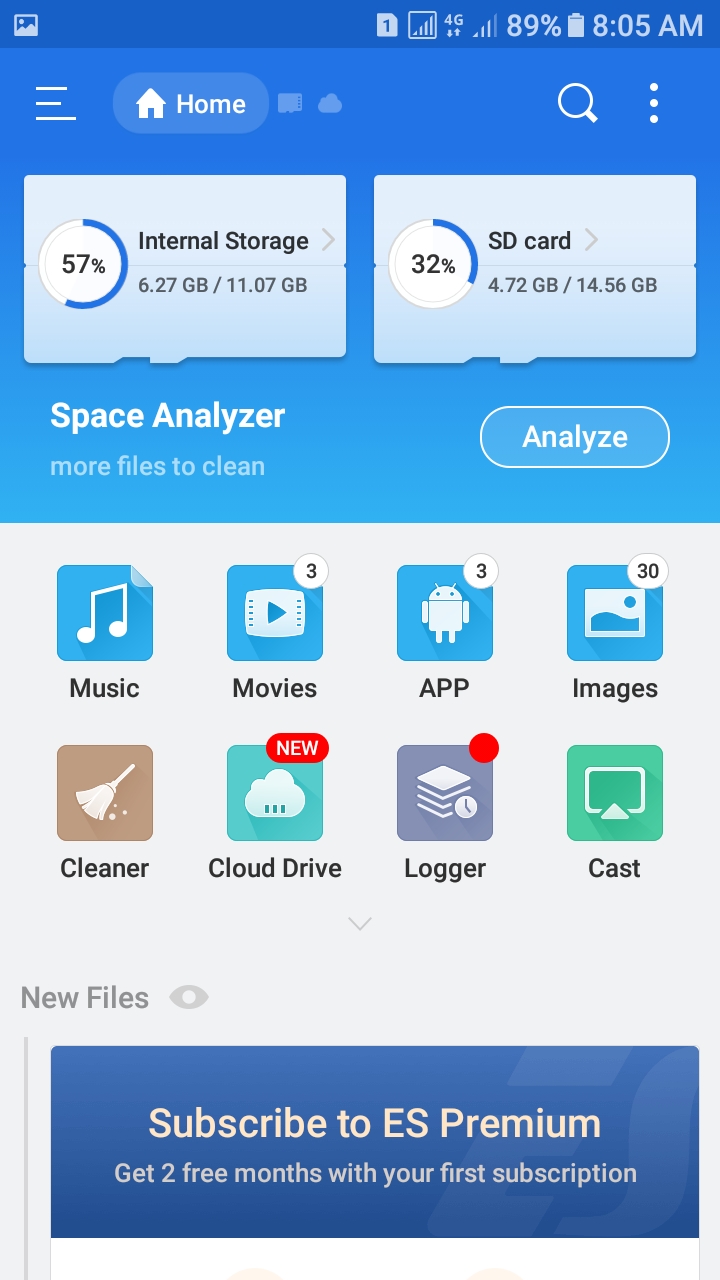Screen dimensions: 720x1280
Task: Expand the tools grid with the down chevron
Action: click(x=360, y=923)
